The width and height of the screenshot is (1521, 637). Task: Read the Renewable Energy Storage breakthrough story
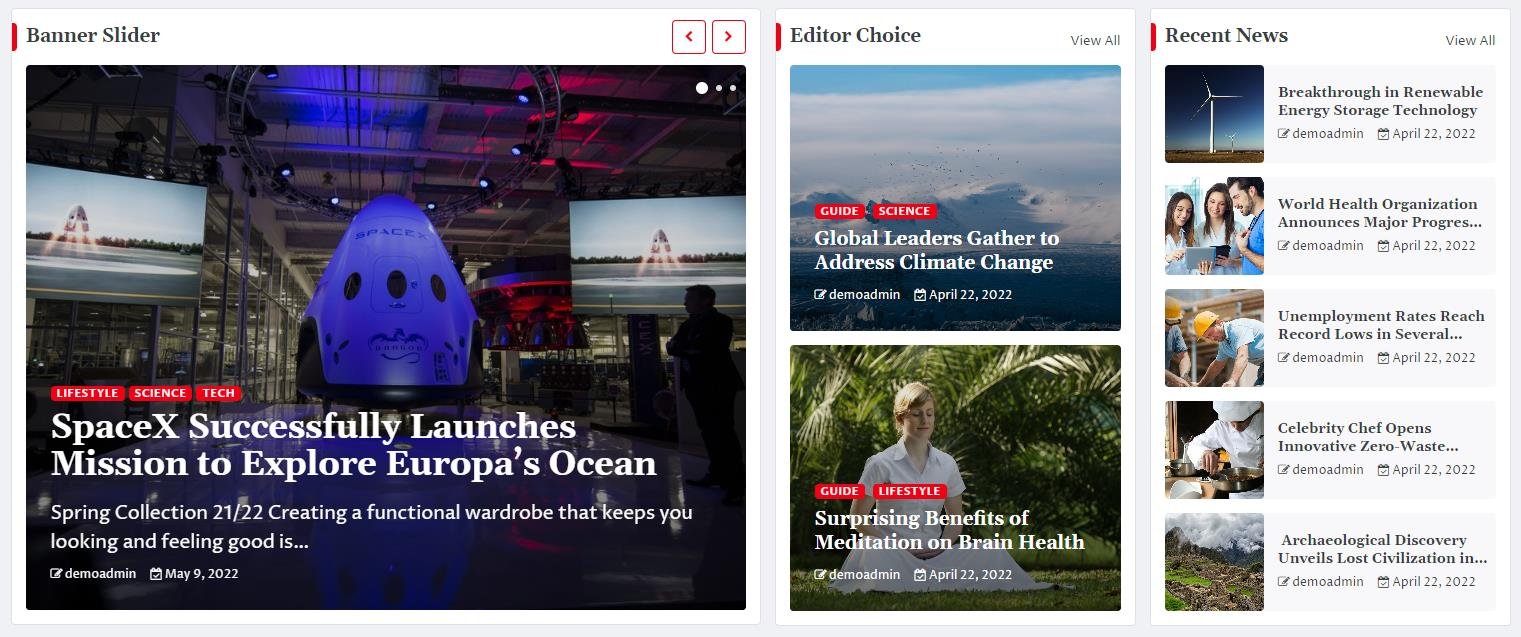1379,101
